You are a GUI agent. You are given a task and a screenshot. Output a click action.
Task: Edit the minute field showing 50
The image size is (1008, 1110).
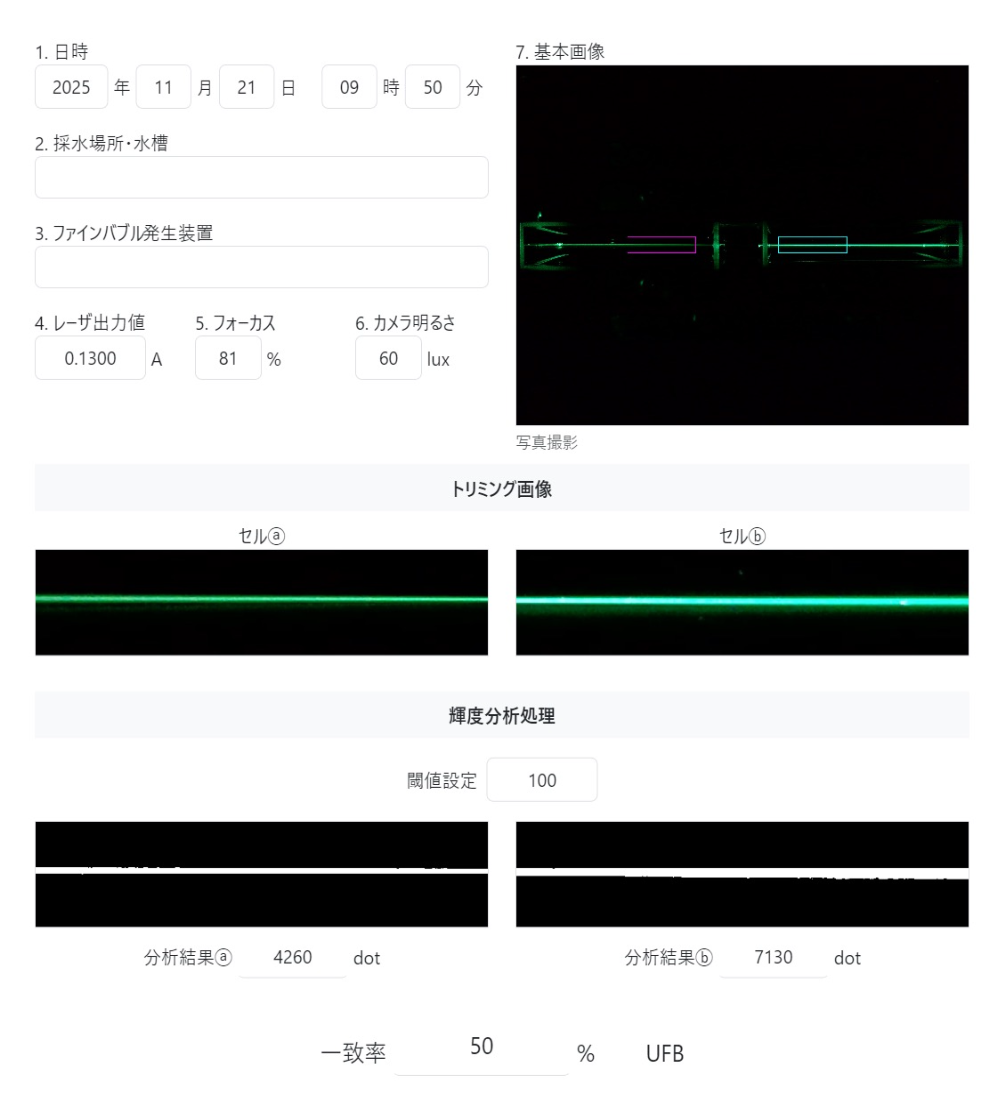[432, 87]
